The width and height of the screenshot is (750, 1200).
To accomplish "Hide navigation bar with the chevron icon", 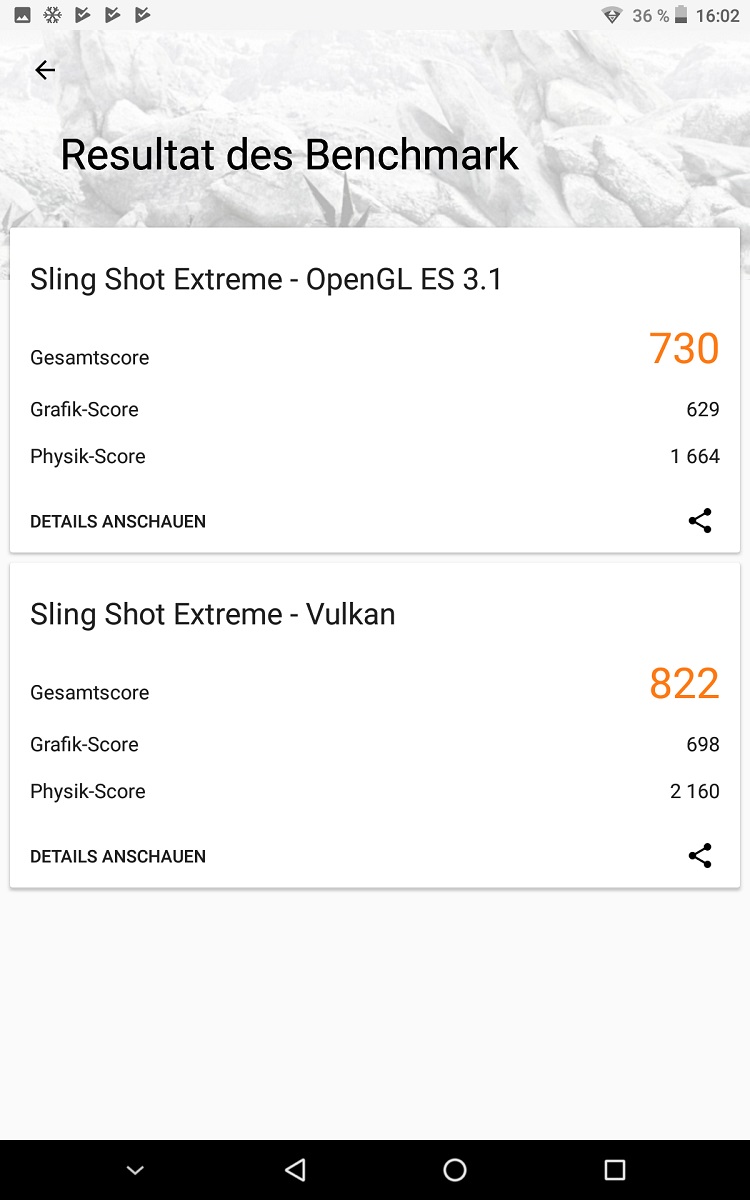I will coord(135,1171).
